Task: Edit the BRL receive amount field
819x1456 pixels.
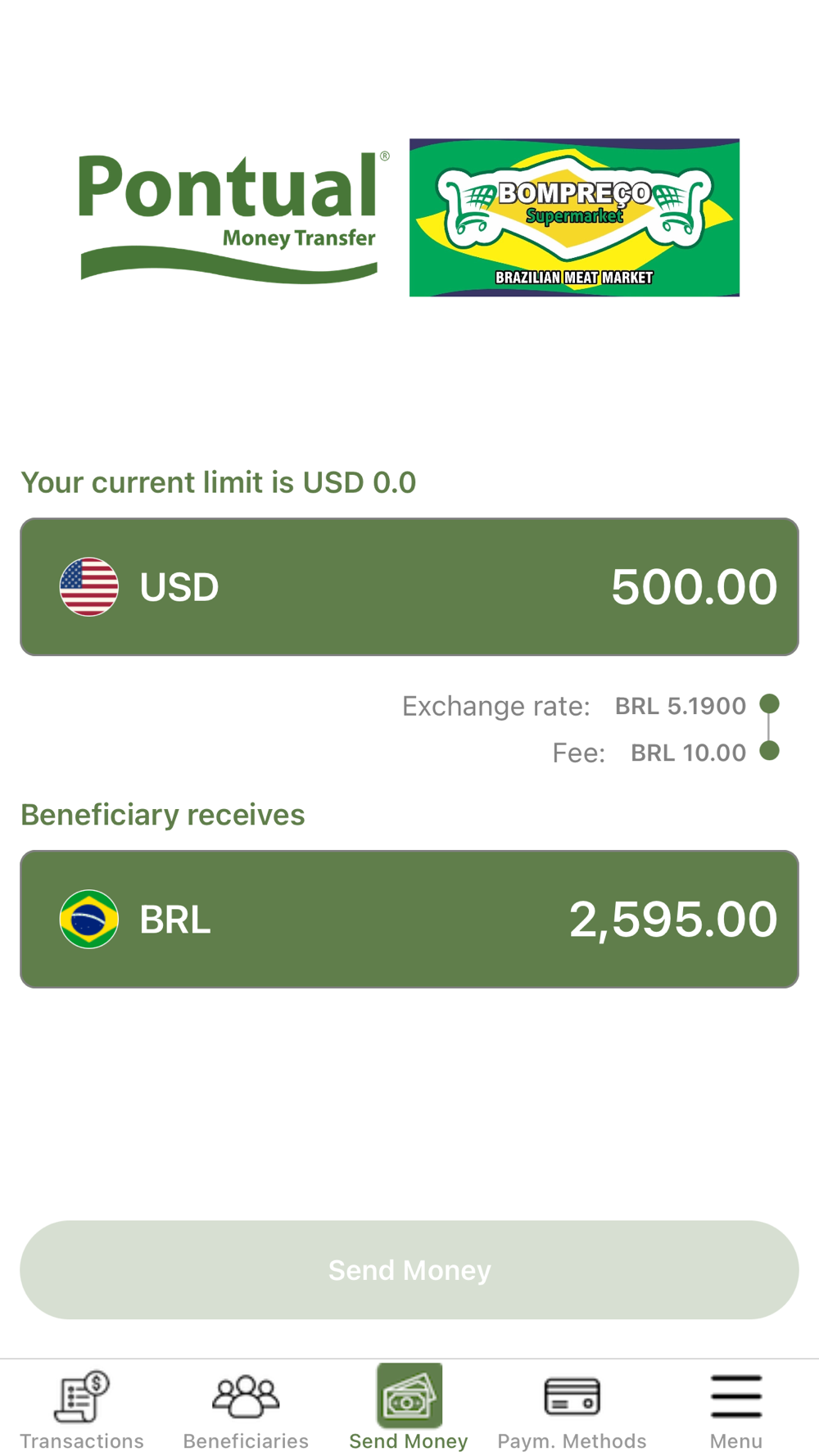Action: [x=409, y=919]
